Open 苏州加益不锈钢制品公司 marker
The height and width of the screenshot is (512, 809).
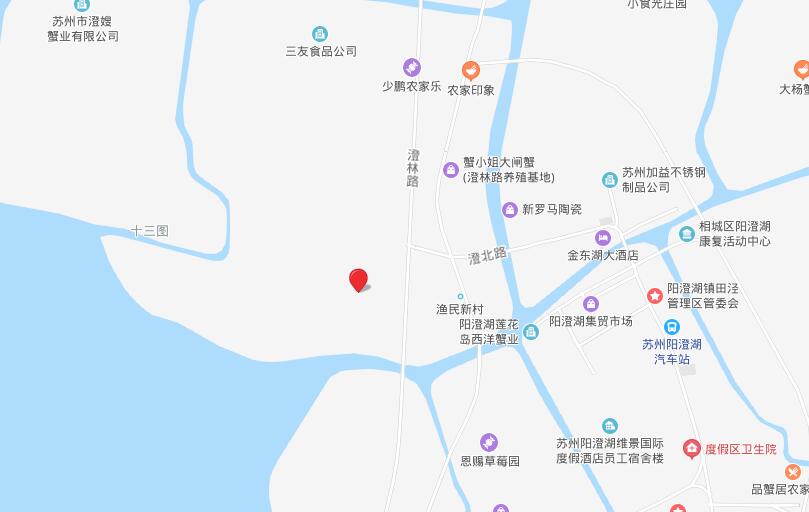tap(609, 179)
